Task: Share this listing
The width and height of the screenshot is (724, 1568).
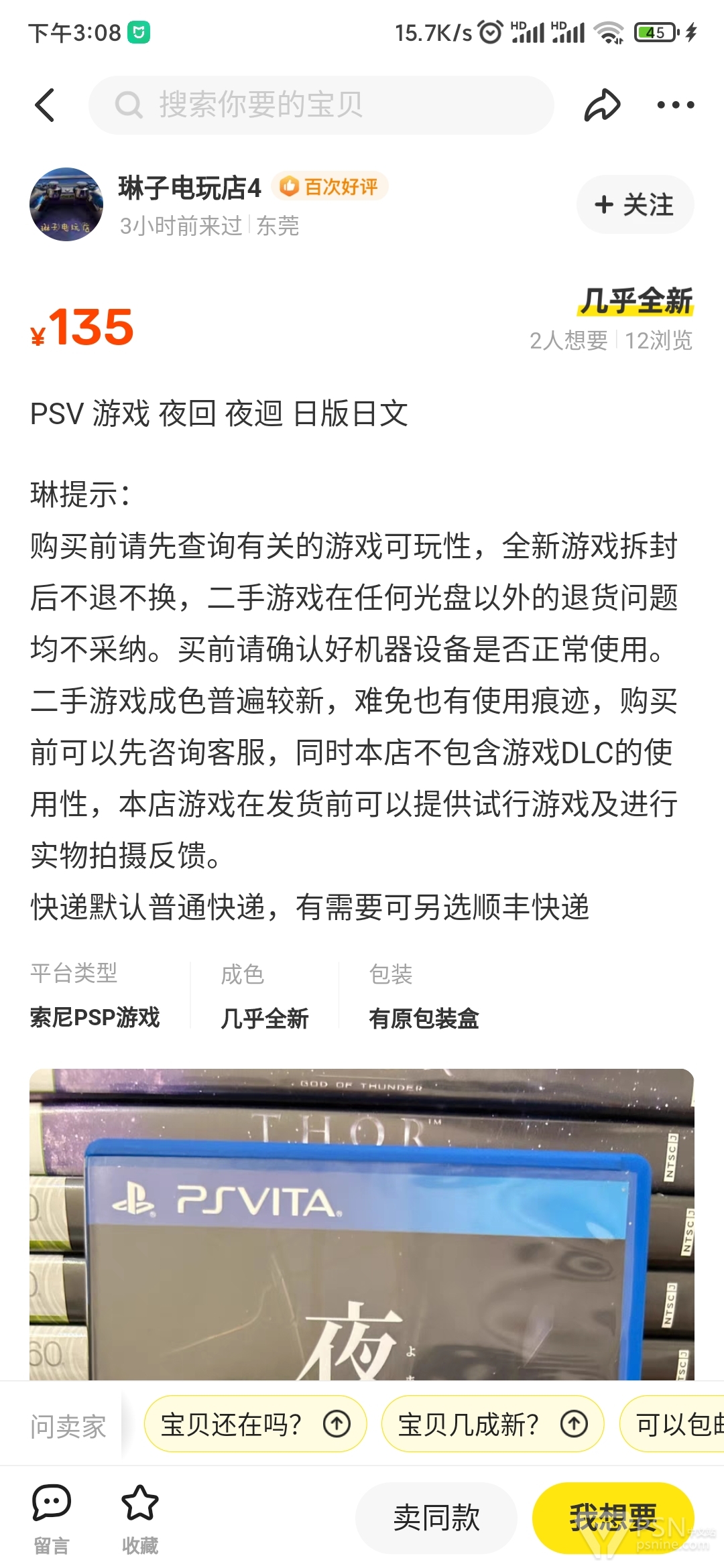Action: pyautogui.click(x=602, y=105)
